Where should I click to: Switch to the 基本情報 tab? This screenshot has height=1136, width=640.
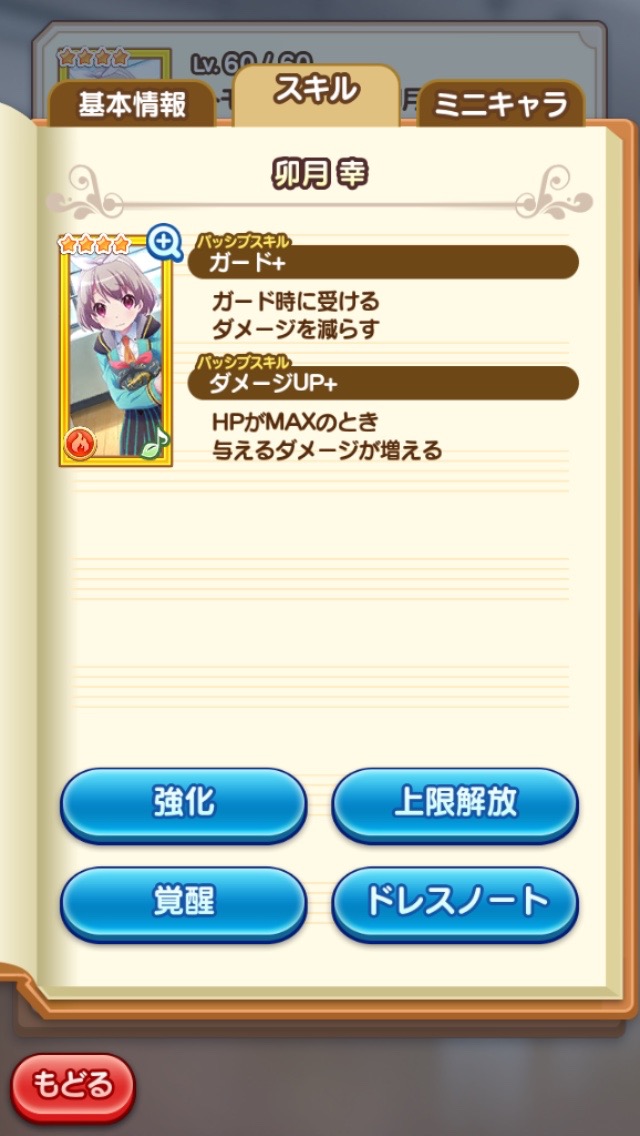pos(132,105)
